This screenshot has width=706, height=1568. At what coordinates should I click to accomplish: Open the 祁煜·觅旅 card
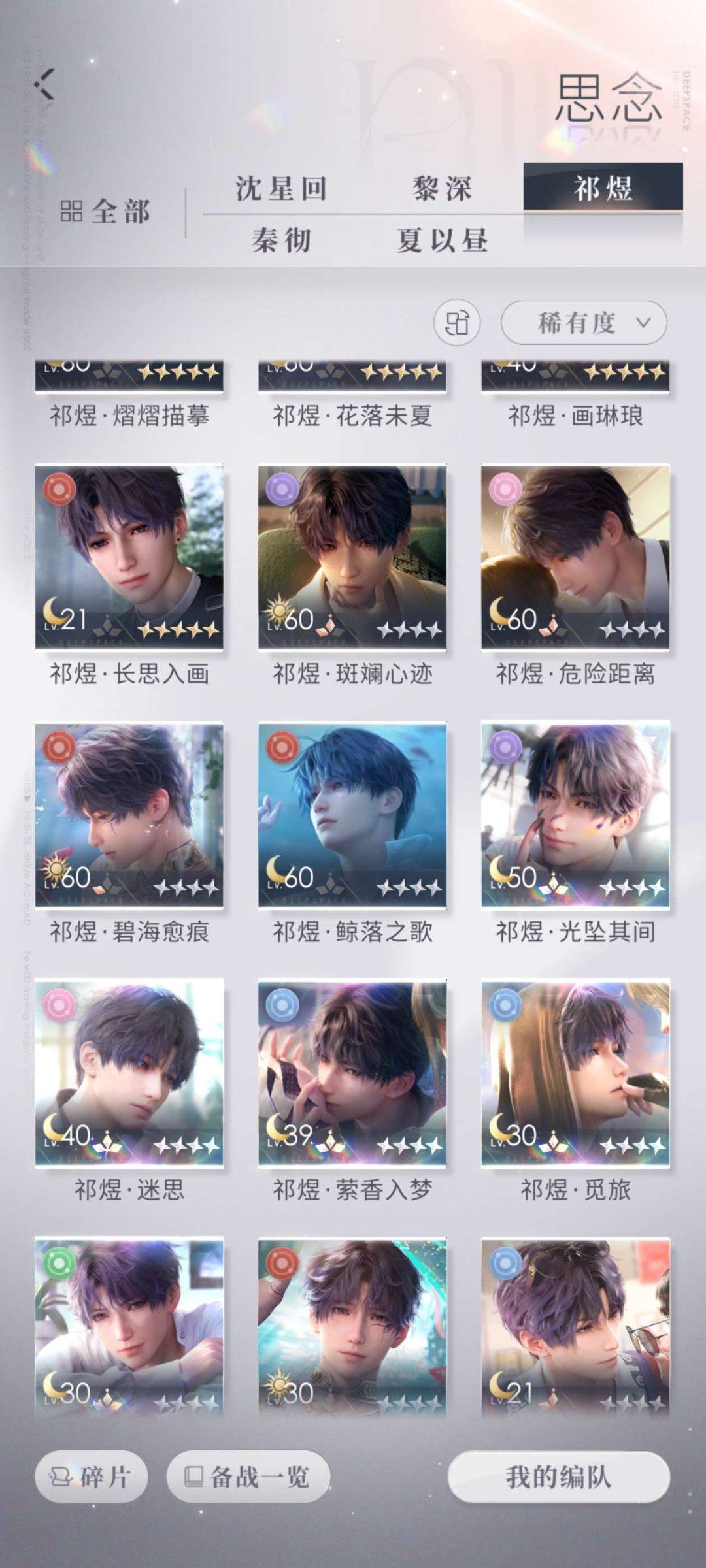[x=575, y=1073]
